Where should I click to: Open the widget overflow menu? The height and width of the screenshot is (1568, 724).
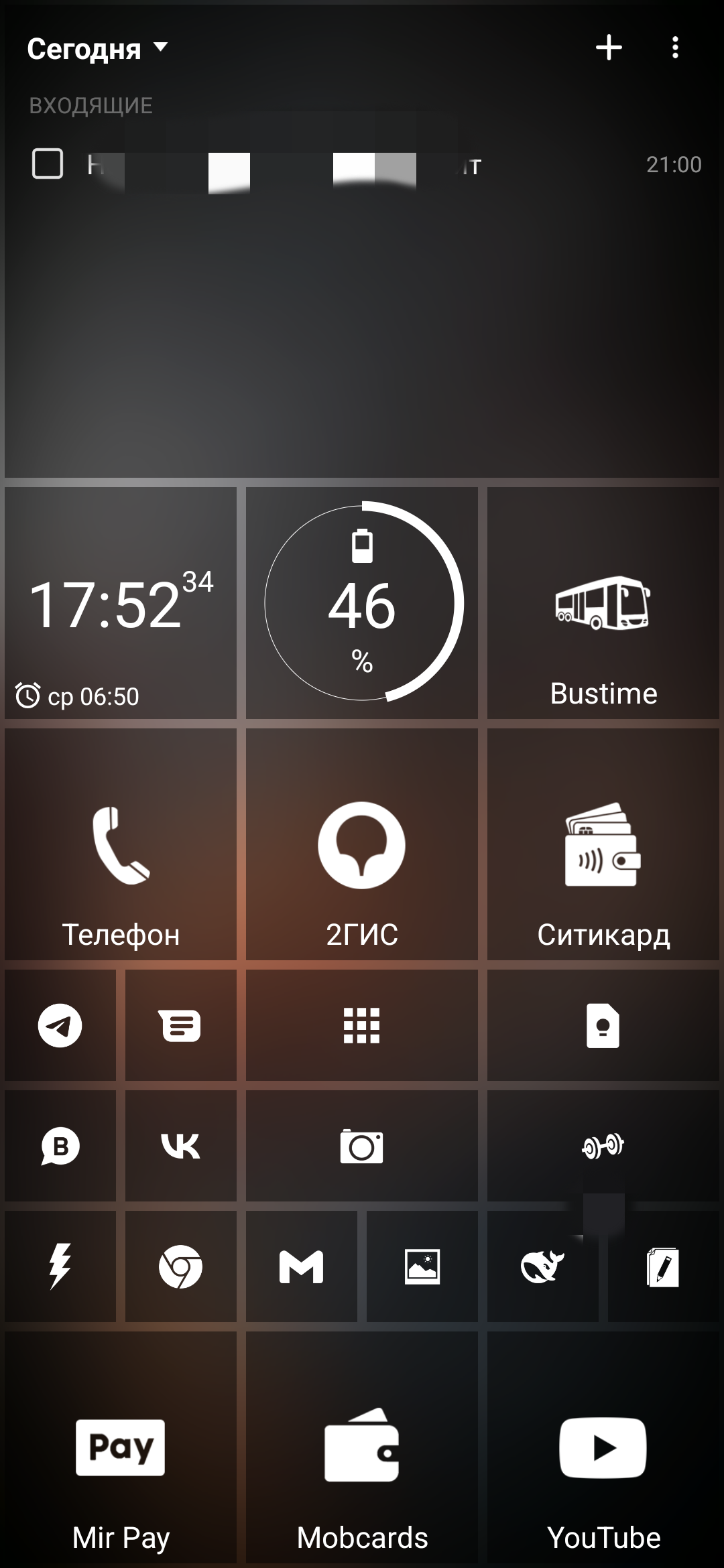tap(675, 48)
